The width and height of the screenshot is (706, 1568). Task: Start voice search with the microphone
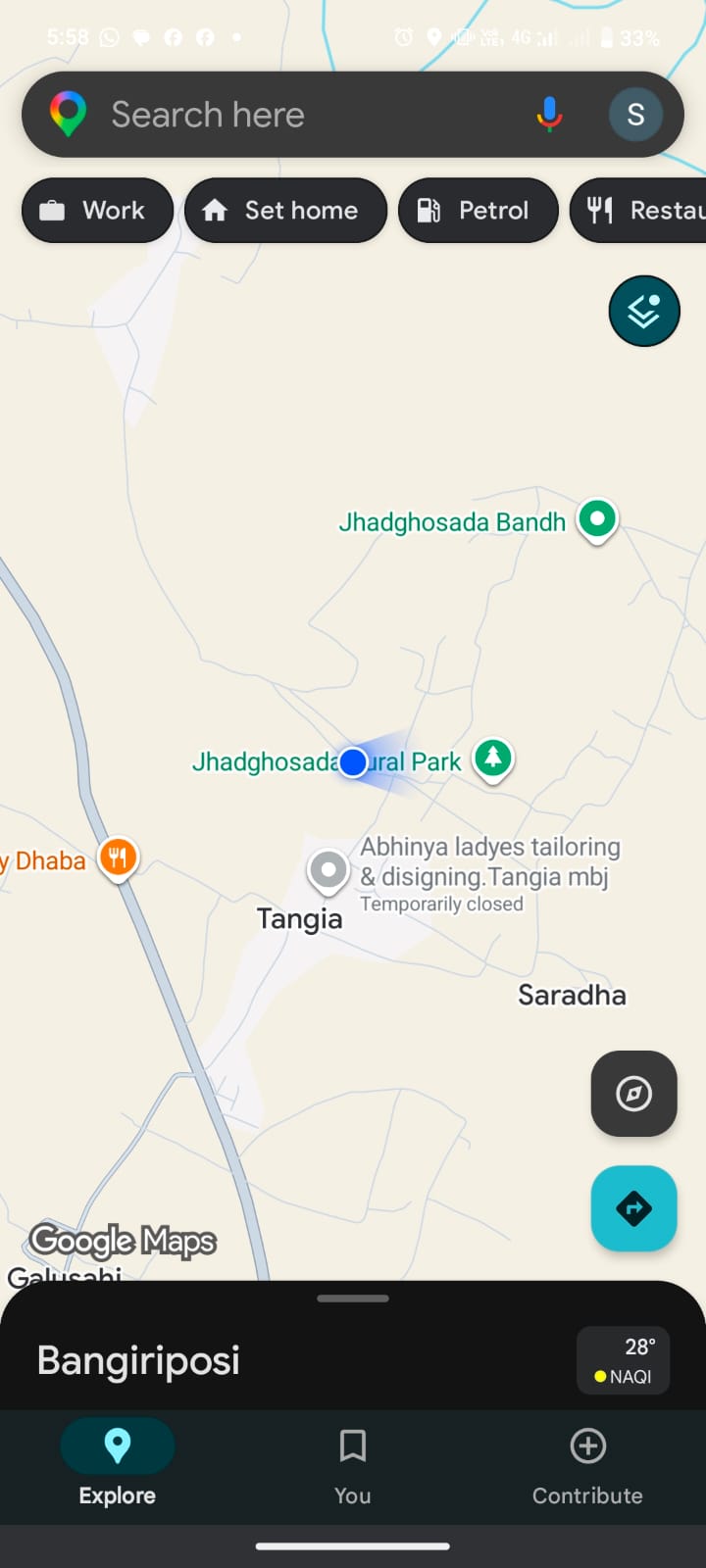pos(549,115)
